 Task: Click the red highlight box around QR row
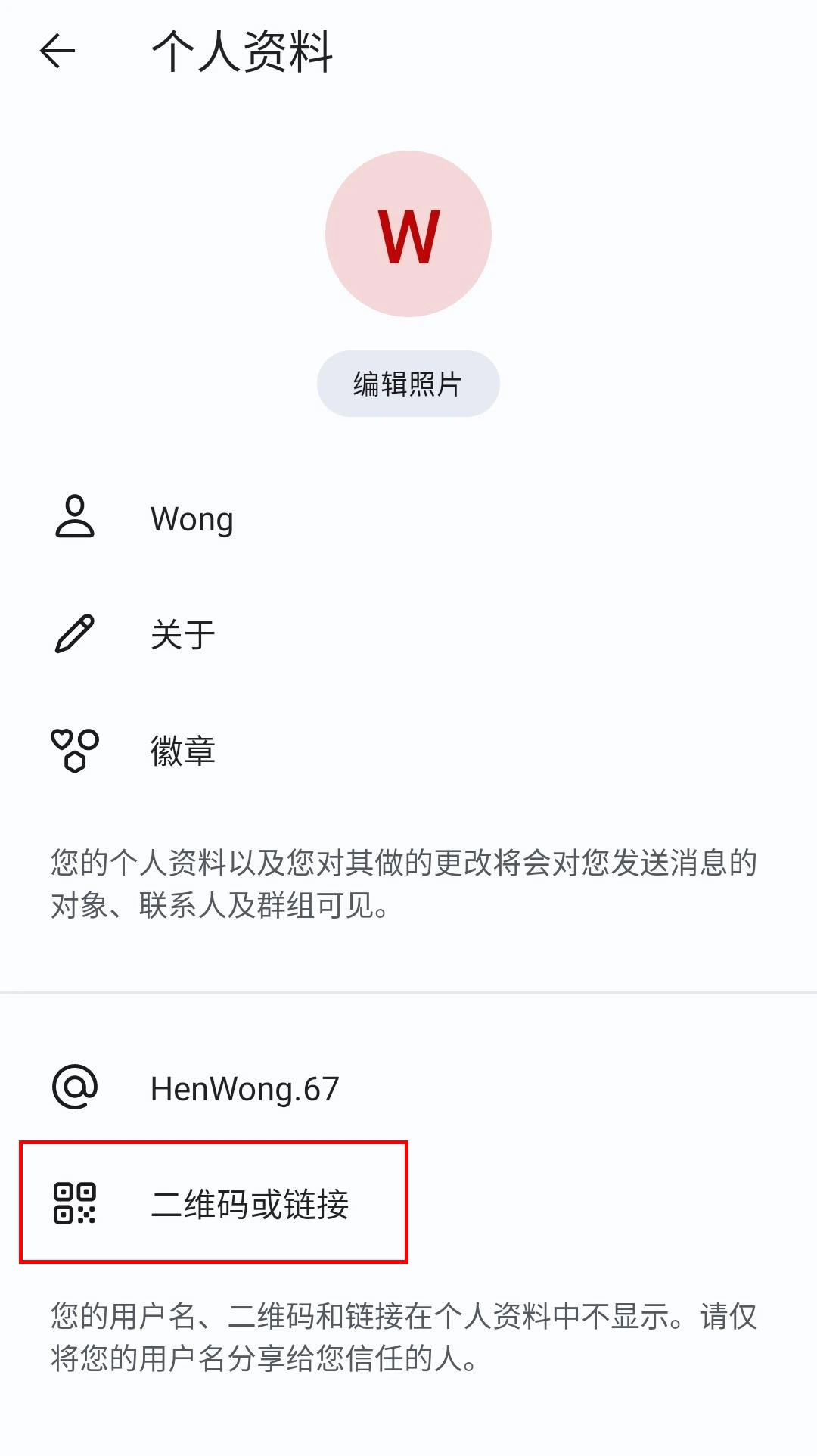pos(212,1202)
